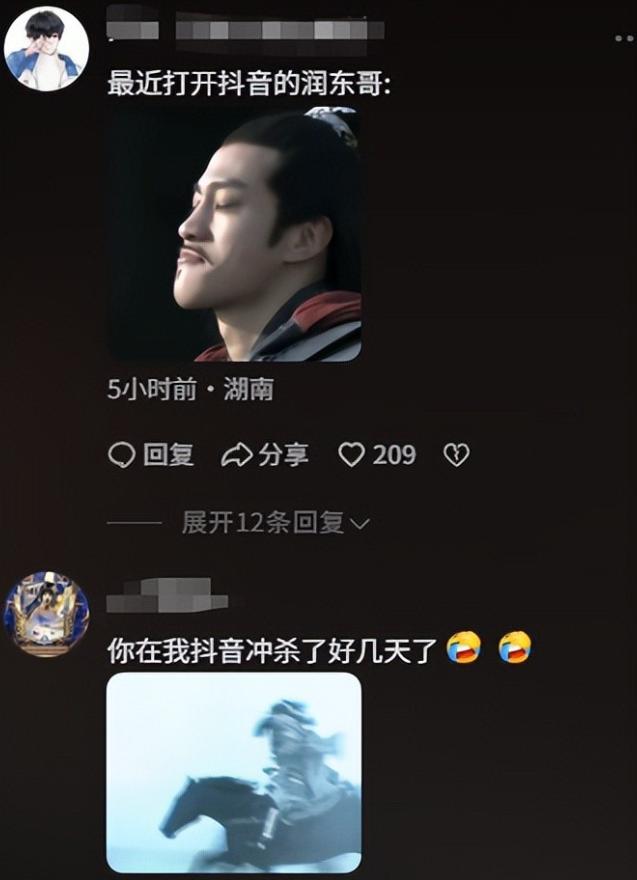Expand the 12 replies

[275, 523]
